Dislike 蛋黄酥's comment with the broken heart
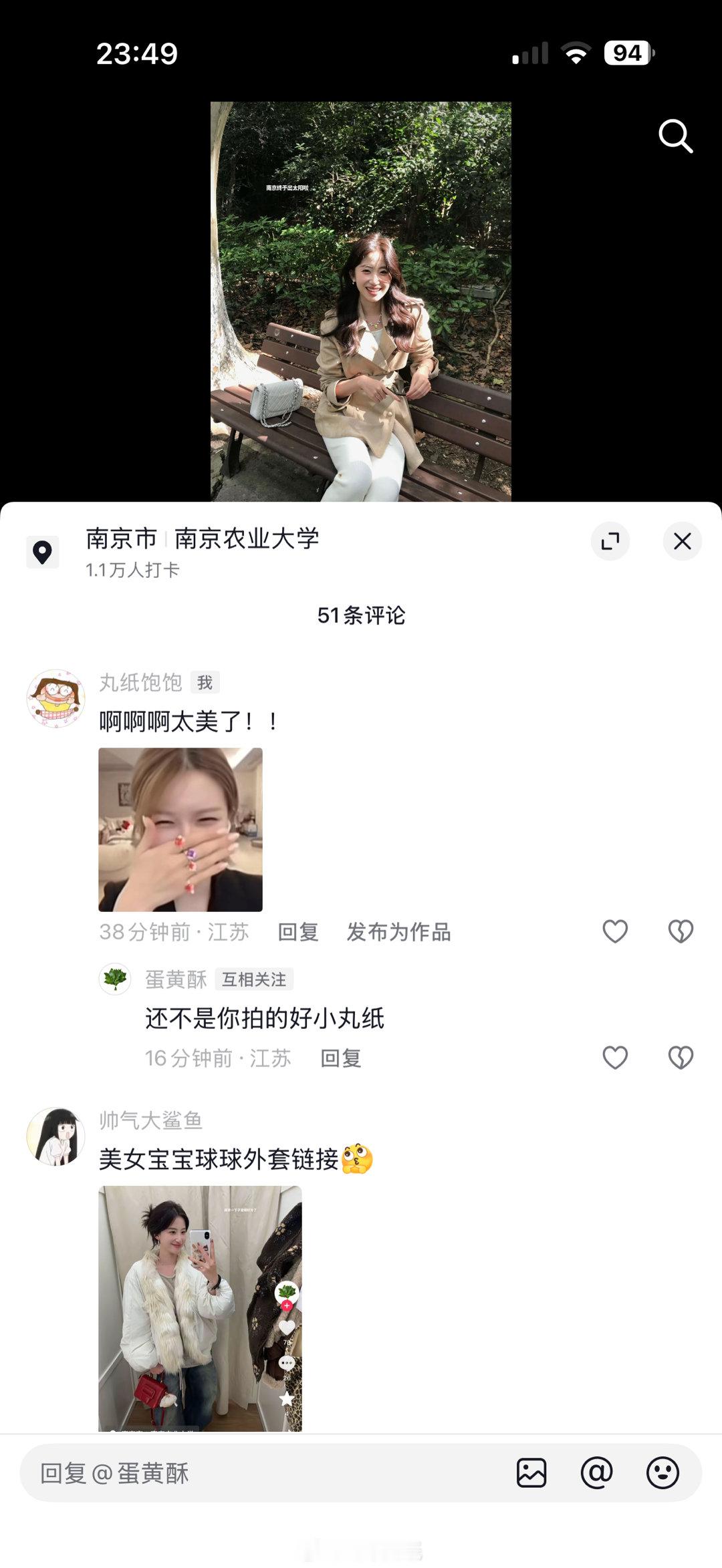This screenshot has width=722, height=1568. [681, 1058]
